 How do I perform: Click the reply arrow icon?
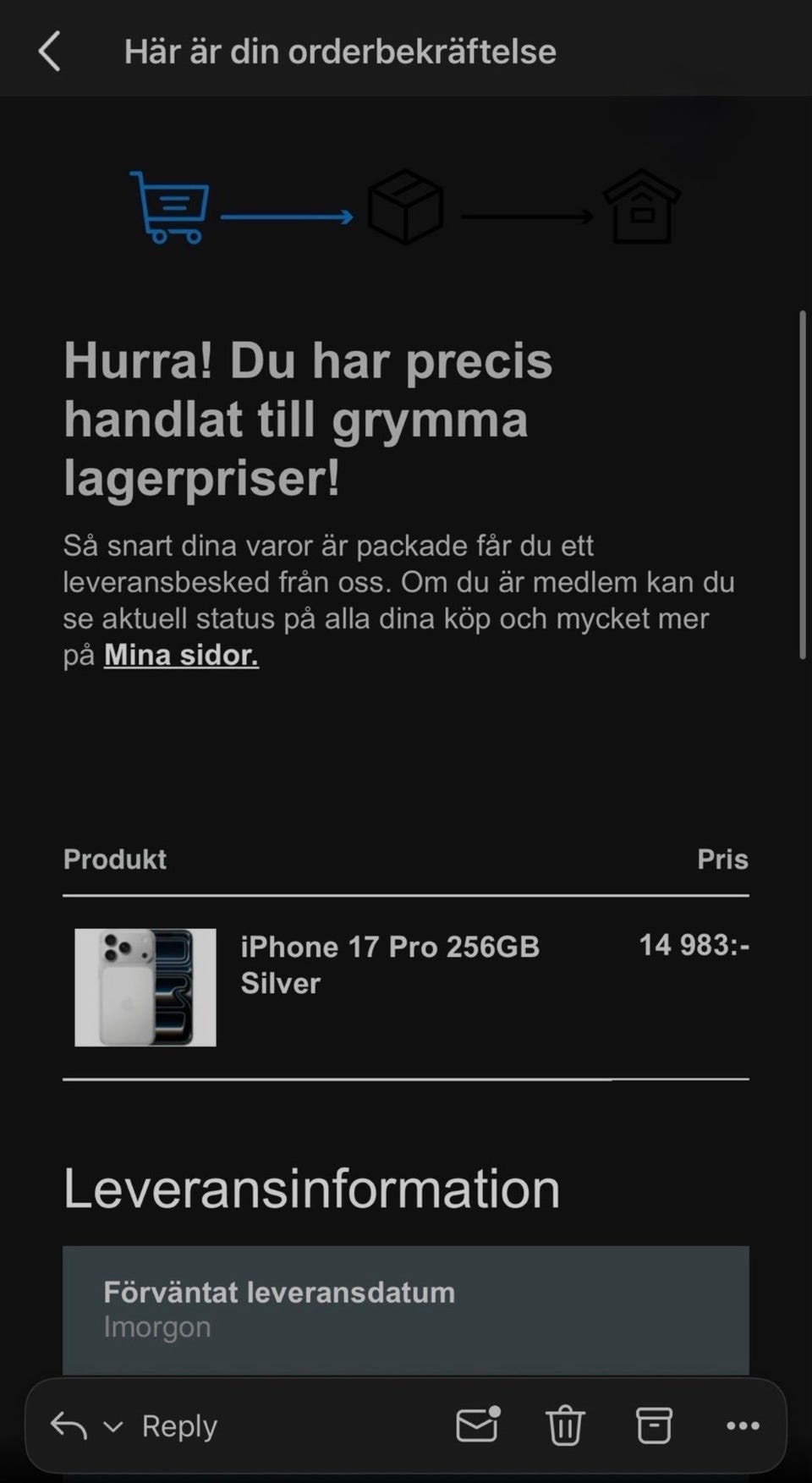[71, 1425]
